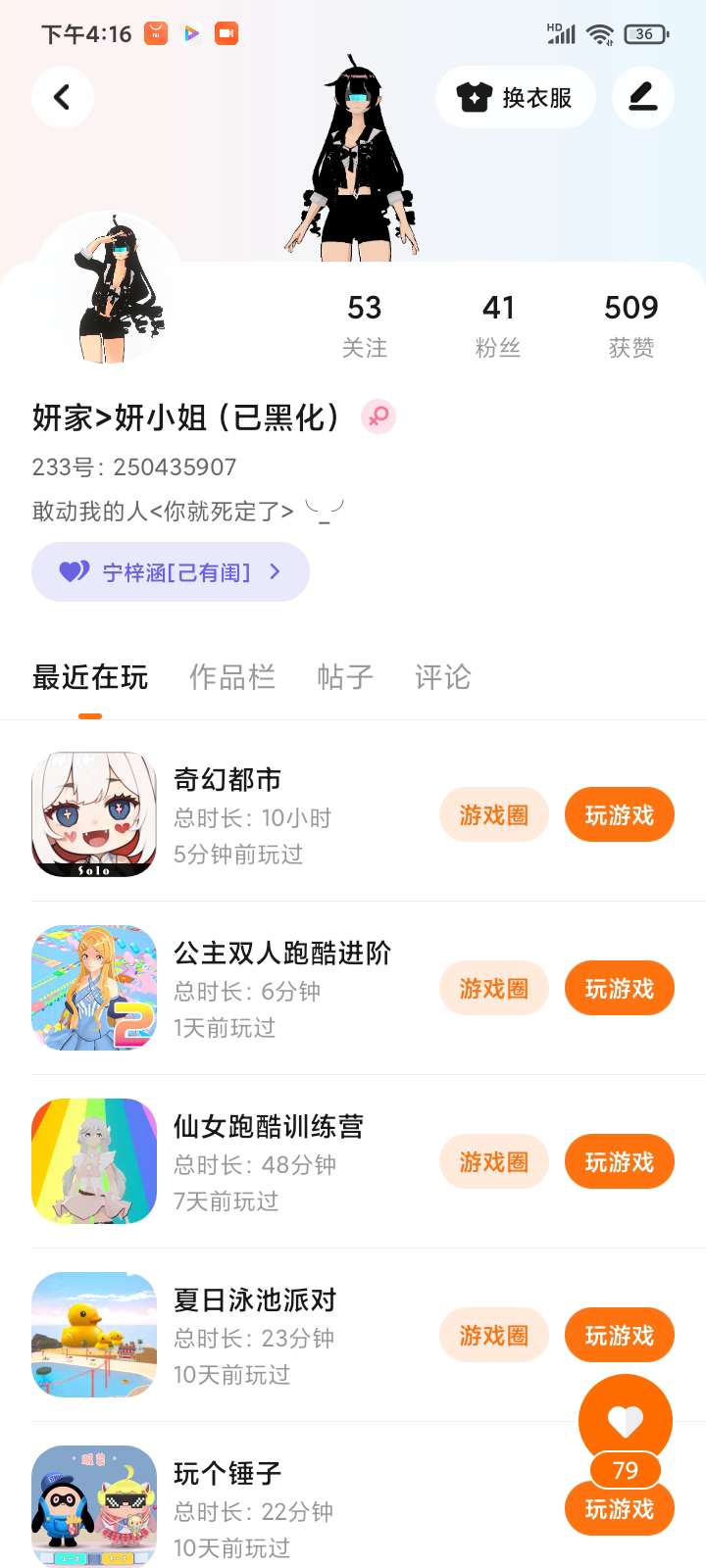Screen dimensions: 706x1568
Task: Open the 换衣服 outfit changer
Action: pos(516,97)
